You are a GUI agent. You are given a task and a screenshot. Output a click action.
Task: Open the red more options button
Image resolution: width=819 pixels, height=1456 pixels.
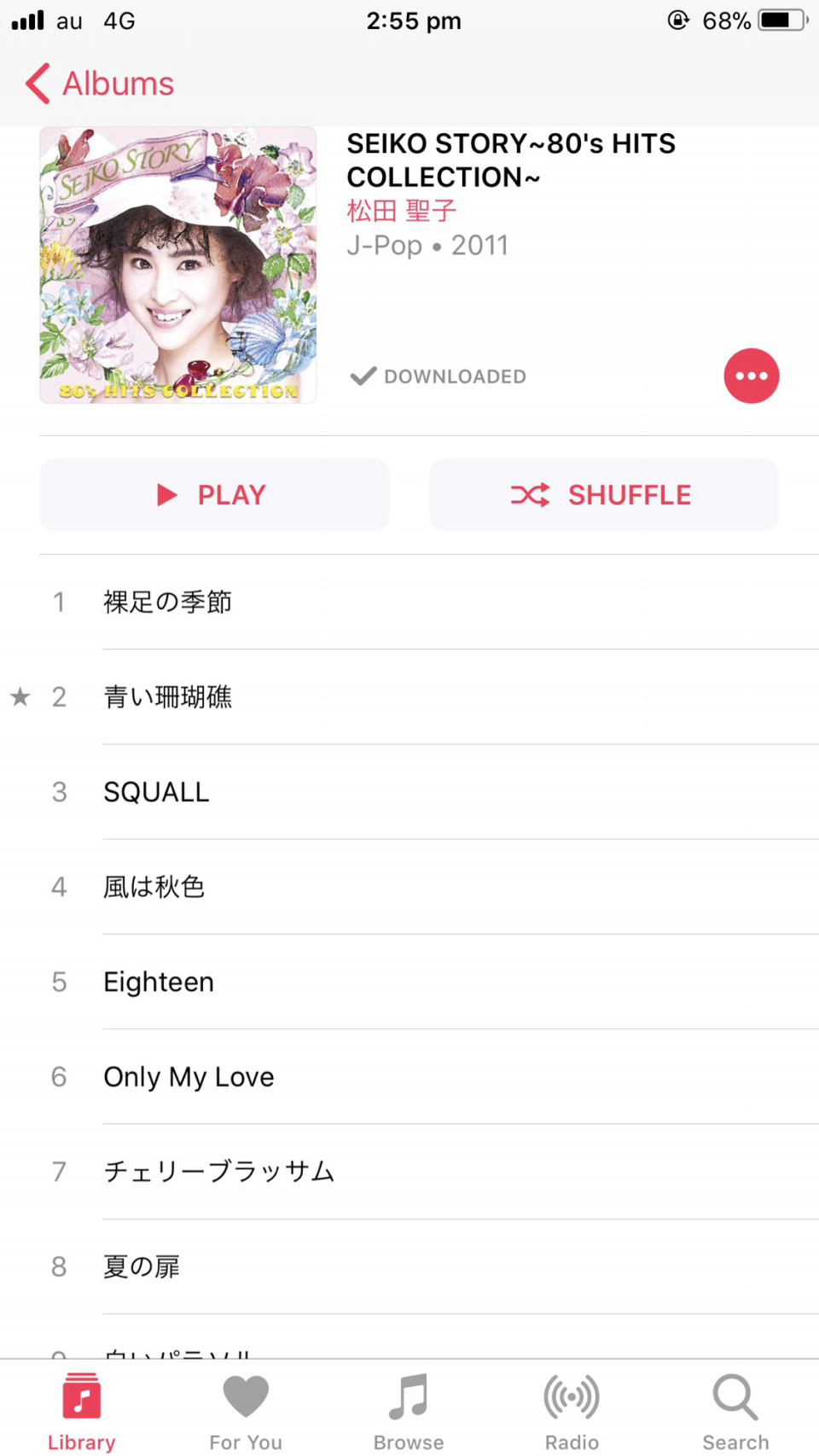click(x=751, y=376)
